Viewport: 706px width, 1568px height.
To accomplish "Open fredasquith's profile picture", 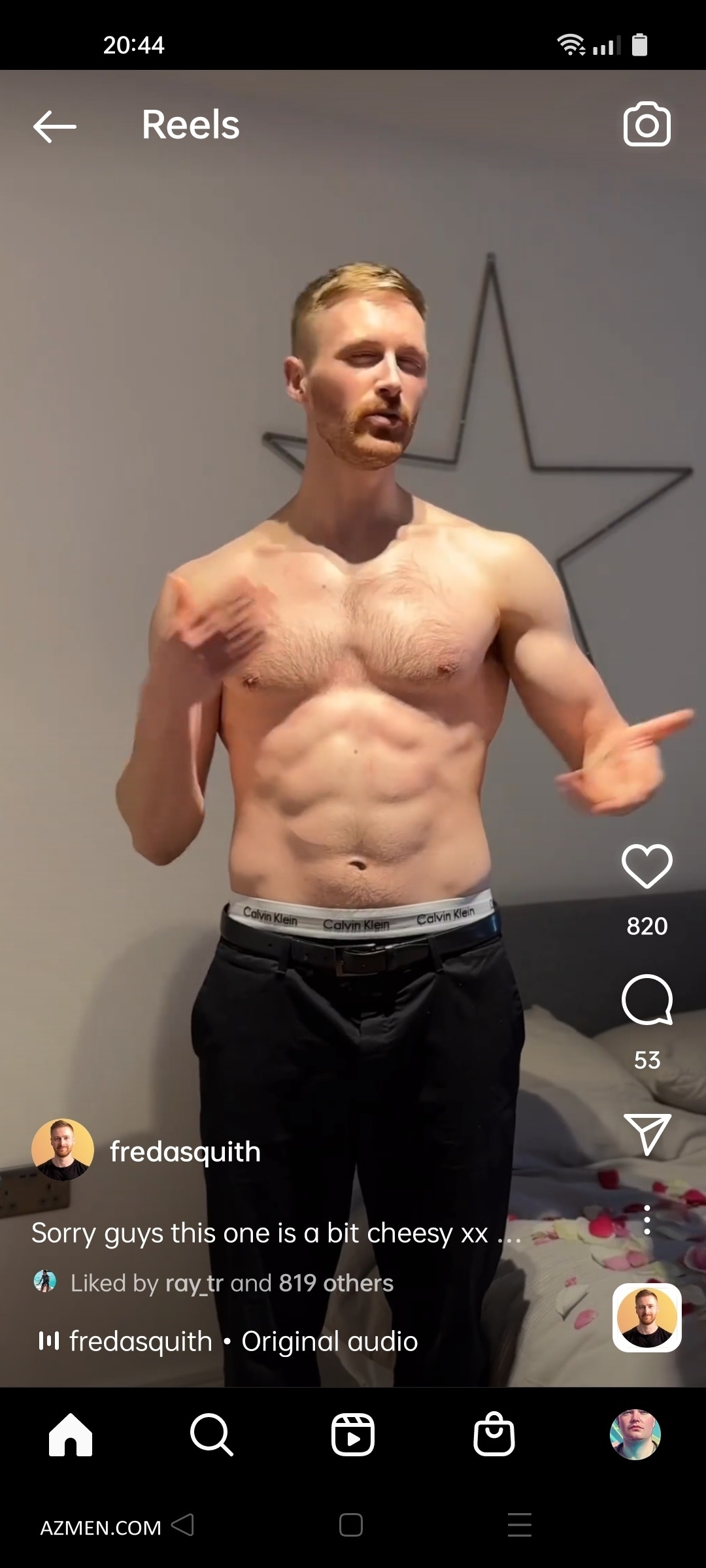I will click(63, 1150).
